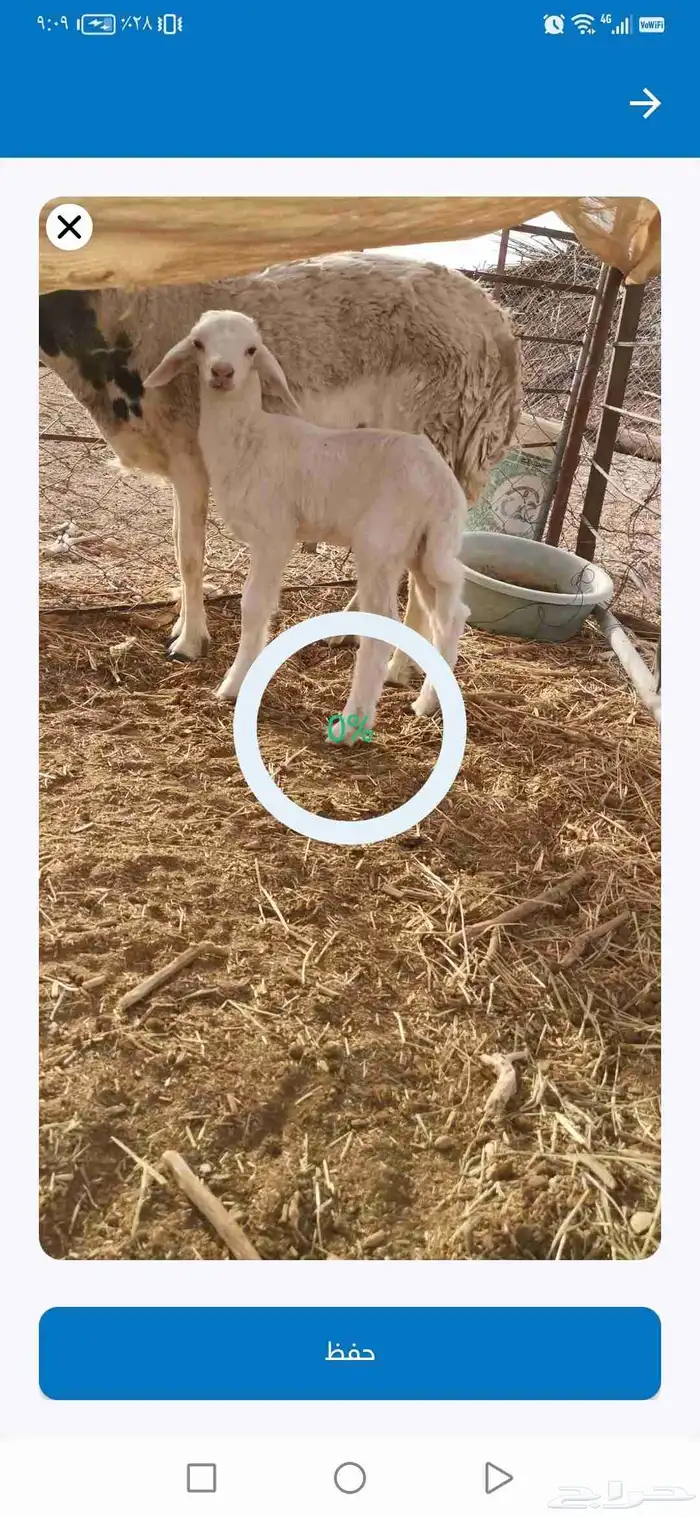
Task: Tap the arrow in the top bar
Action: [x=645, y=103]
